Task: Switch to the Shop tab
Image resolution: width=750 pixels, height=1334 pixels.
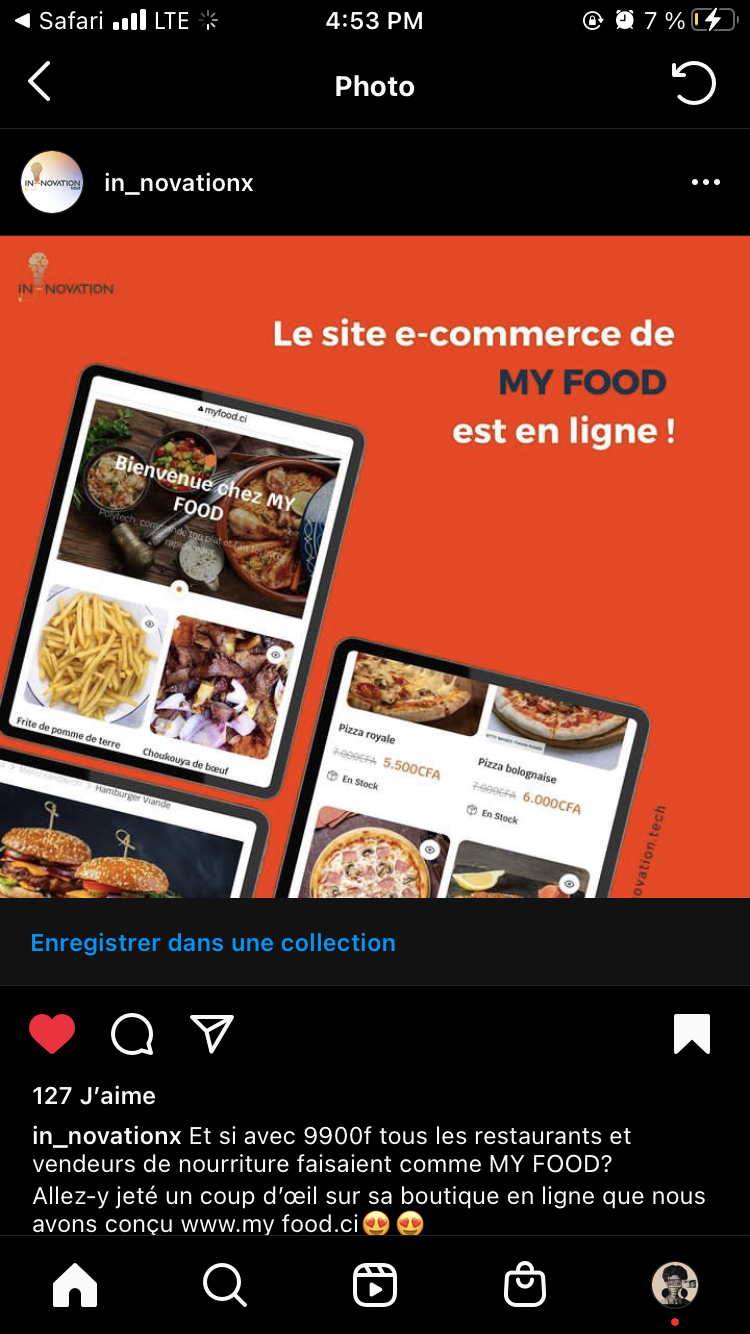Action: 525,1285
